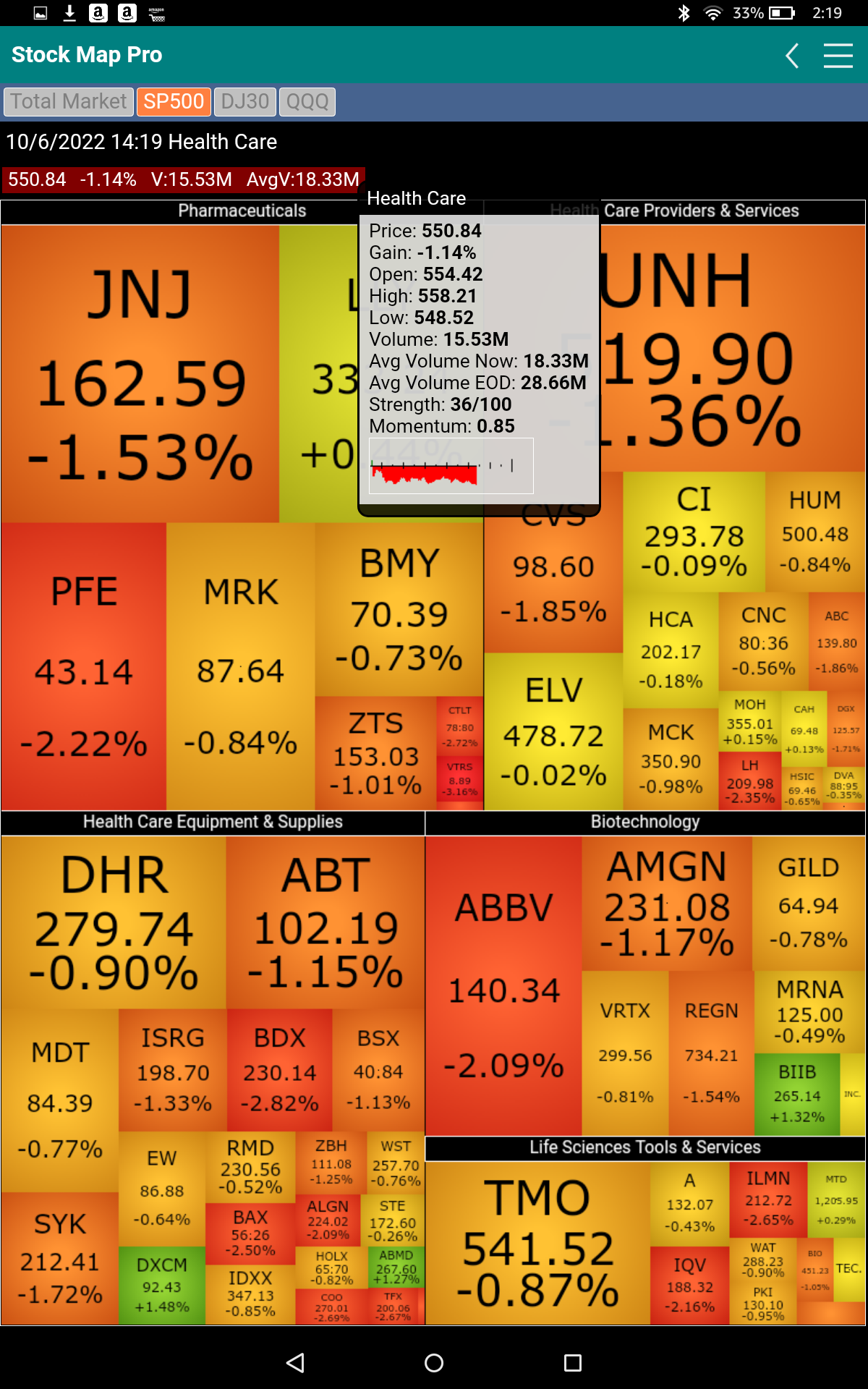Deselect the highlighted SP500 filter
This screenshot has height=1389, width=868.
174,101
